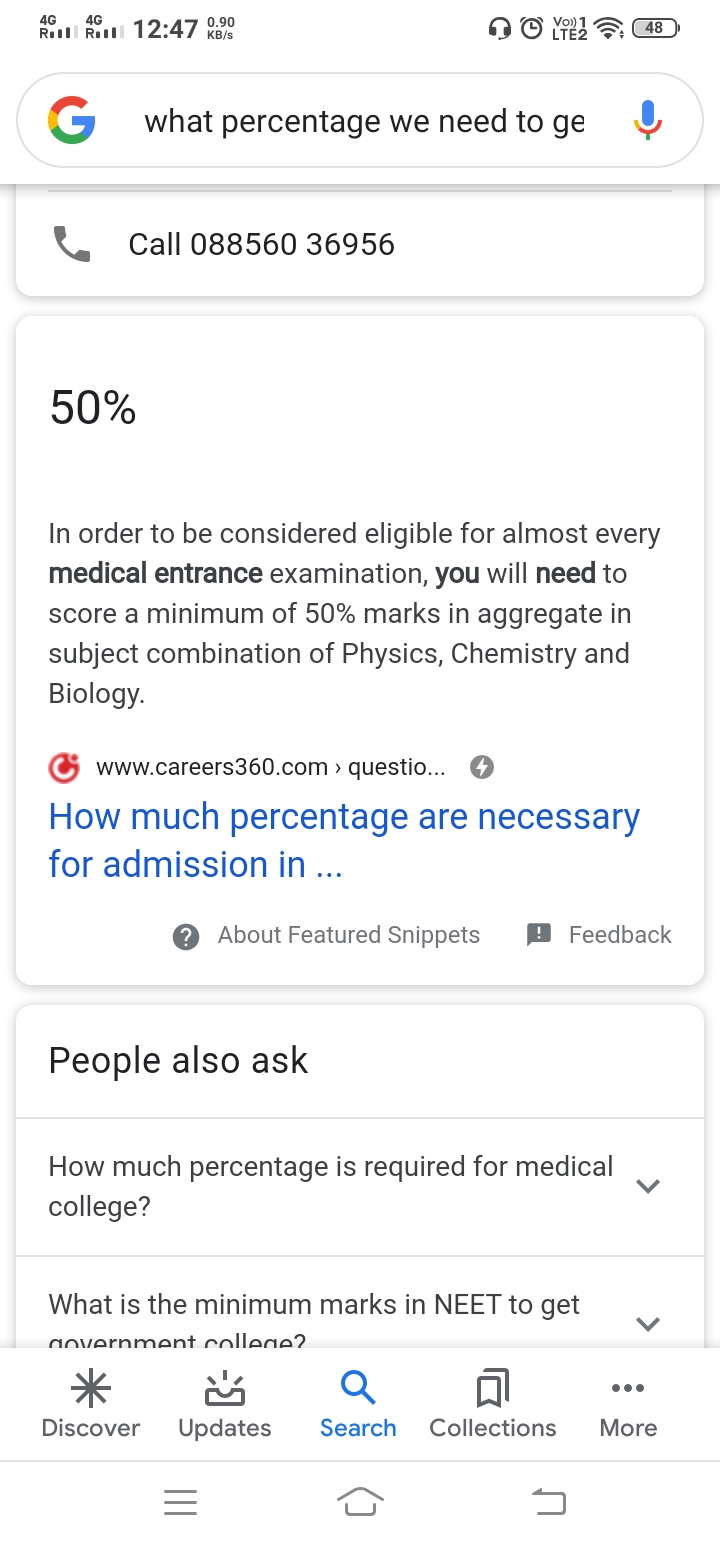Switch to the Updates tab

point(225,1405)
